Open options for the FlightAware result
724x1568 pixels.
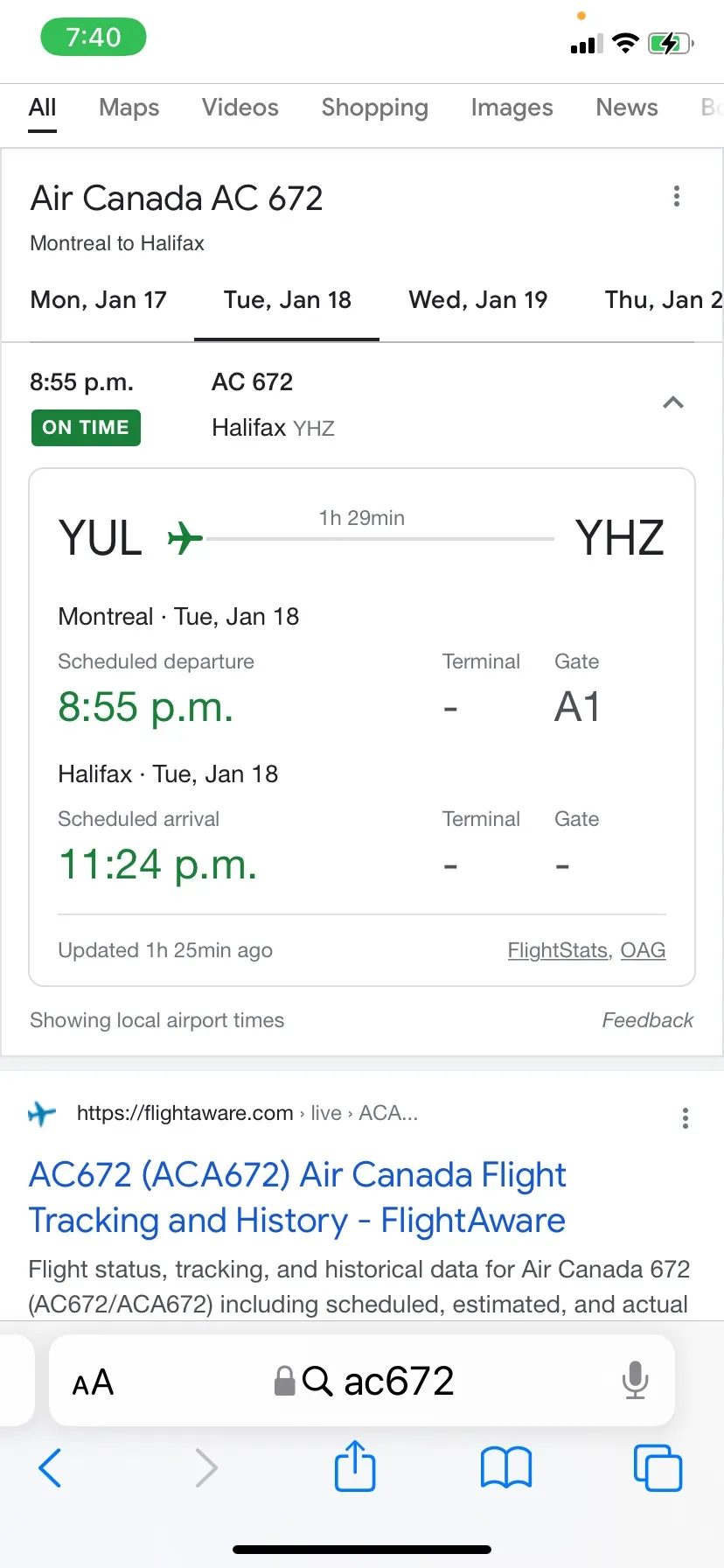[x=686, y=1117]
